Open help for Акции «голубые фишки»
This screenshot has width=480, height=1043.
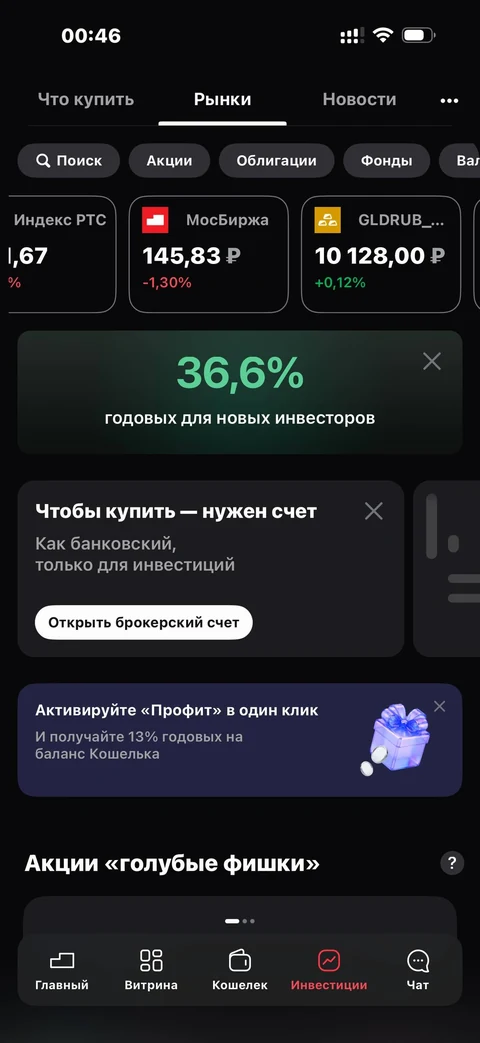452,863
